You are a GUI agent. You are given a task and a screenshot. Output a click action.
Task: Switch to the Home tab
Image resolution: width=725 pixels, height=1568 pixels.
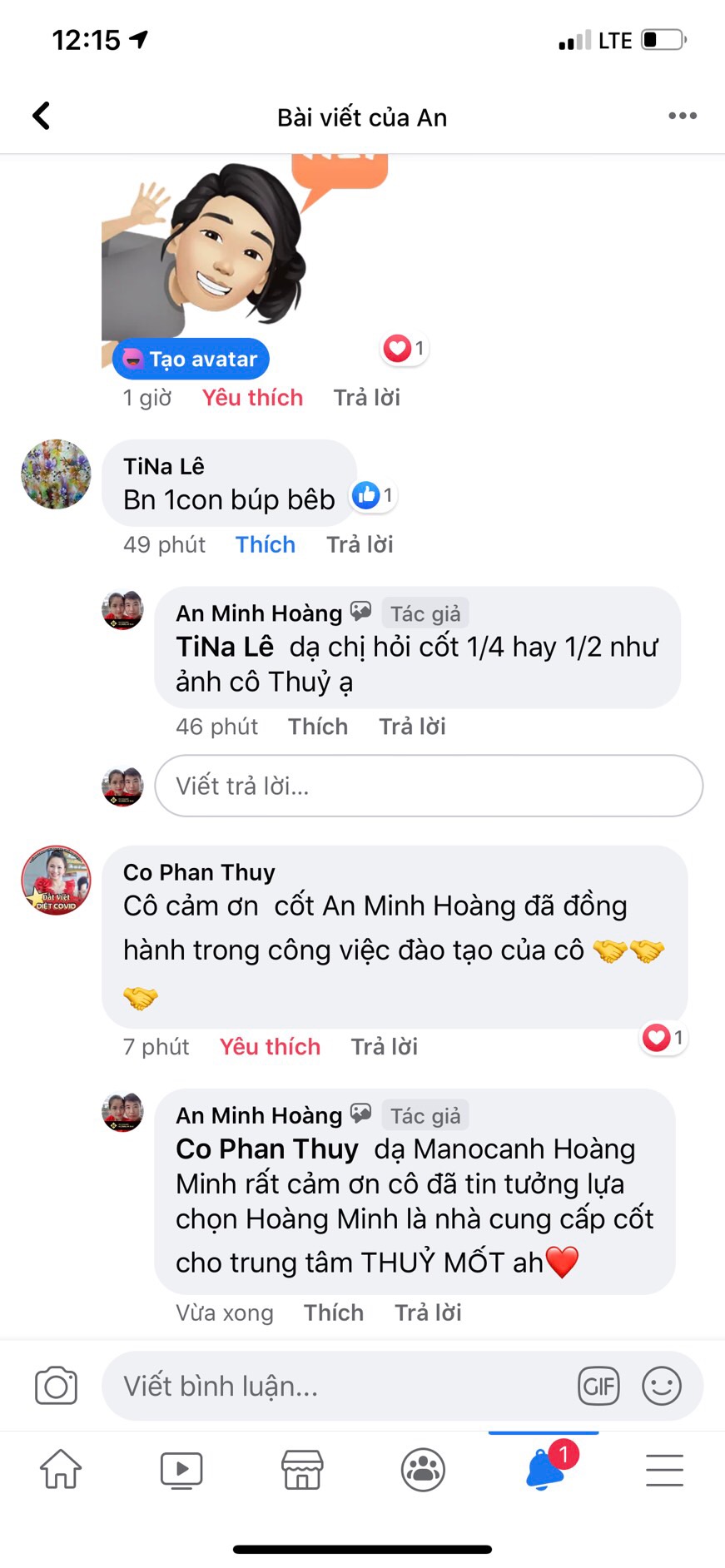tap(61, 1469)
